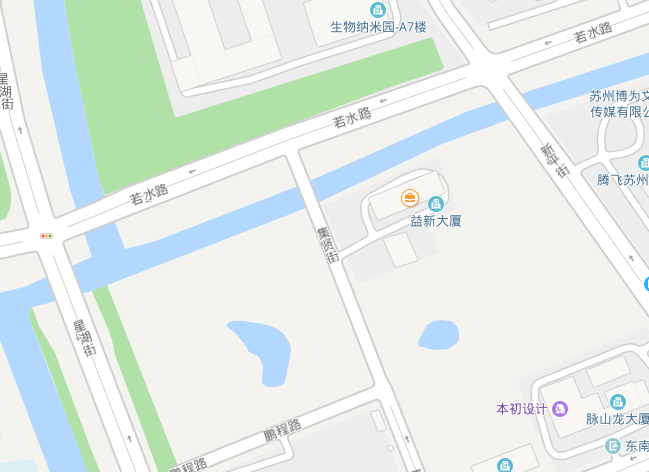Open the 益新大厦 building marker
The image size is (649, 472).
[435, 204]
